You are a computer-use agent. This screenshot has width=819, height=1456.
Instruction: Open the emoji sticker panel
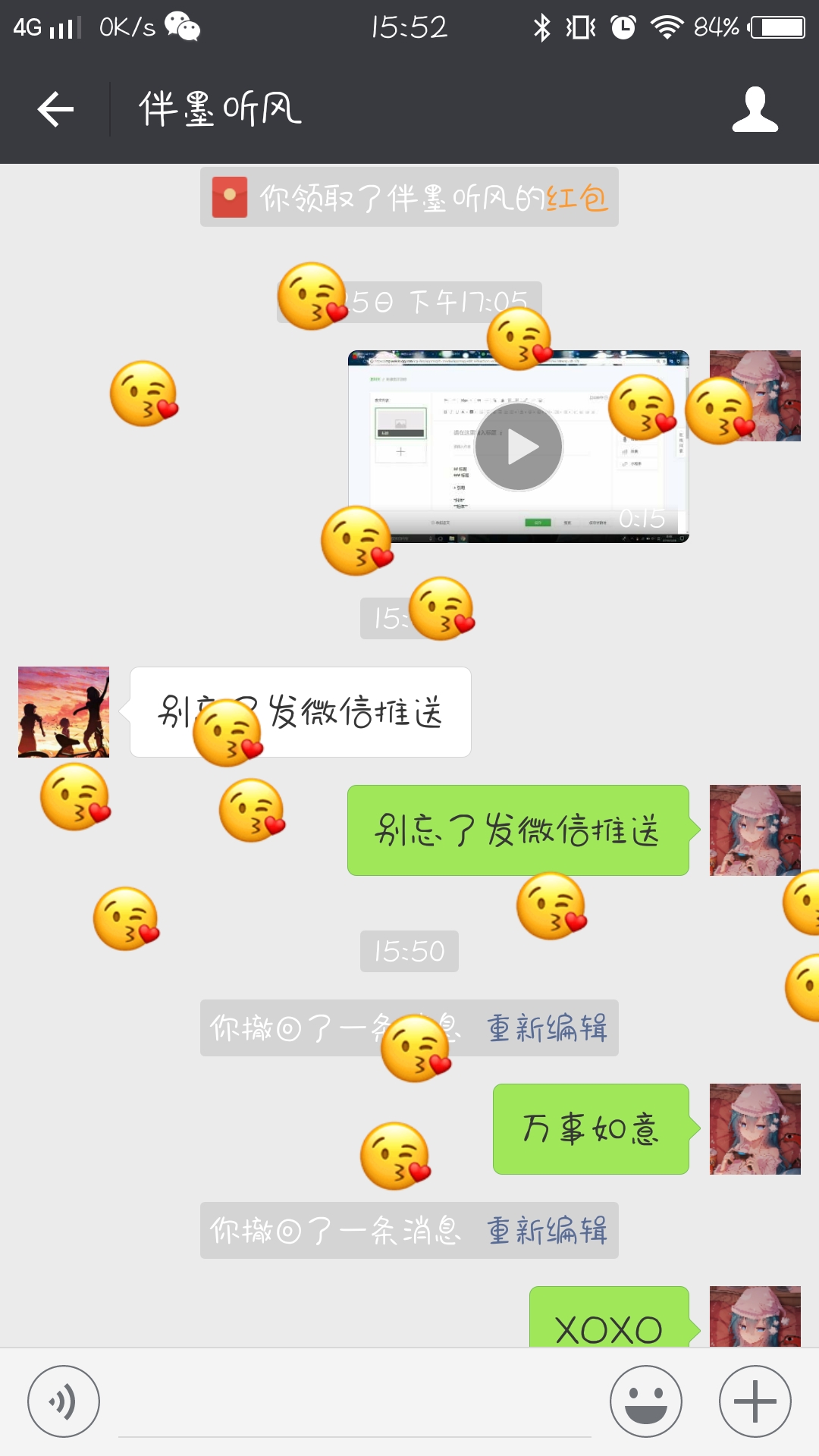(x=646, y=1401)
